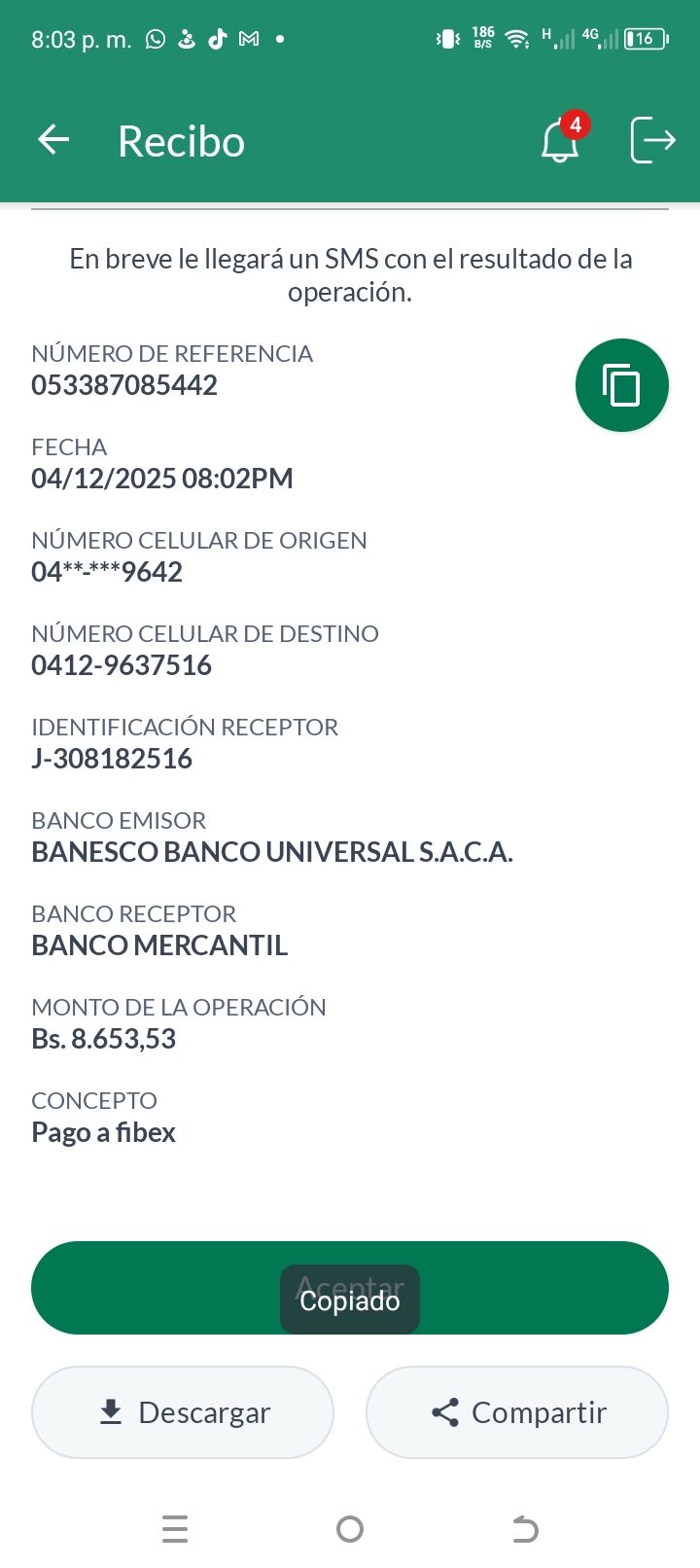Go back from the Recibo screen

coord(53,140)
